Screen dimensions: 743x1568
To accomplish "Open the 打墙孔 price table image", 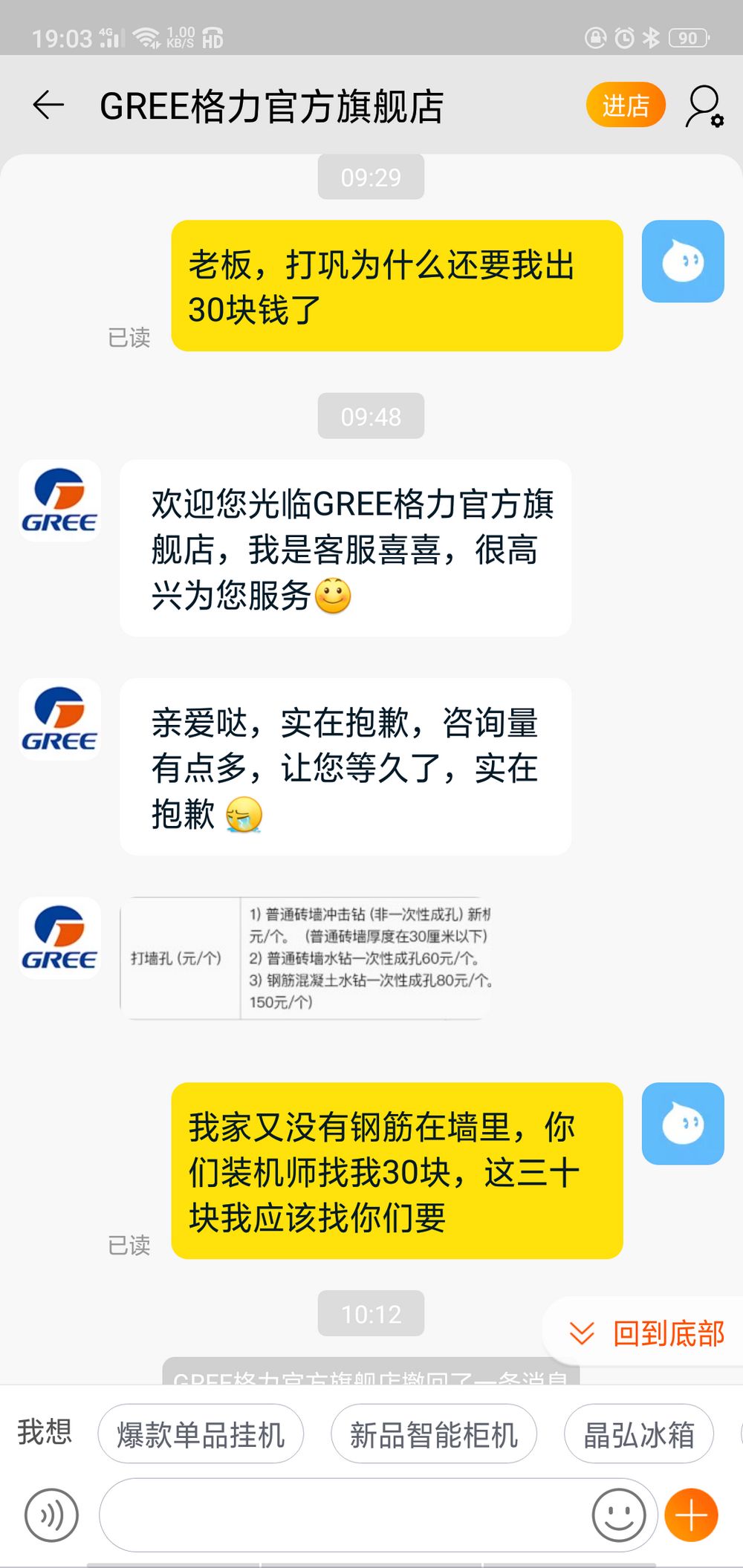I will coord(305,958).
